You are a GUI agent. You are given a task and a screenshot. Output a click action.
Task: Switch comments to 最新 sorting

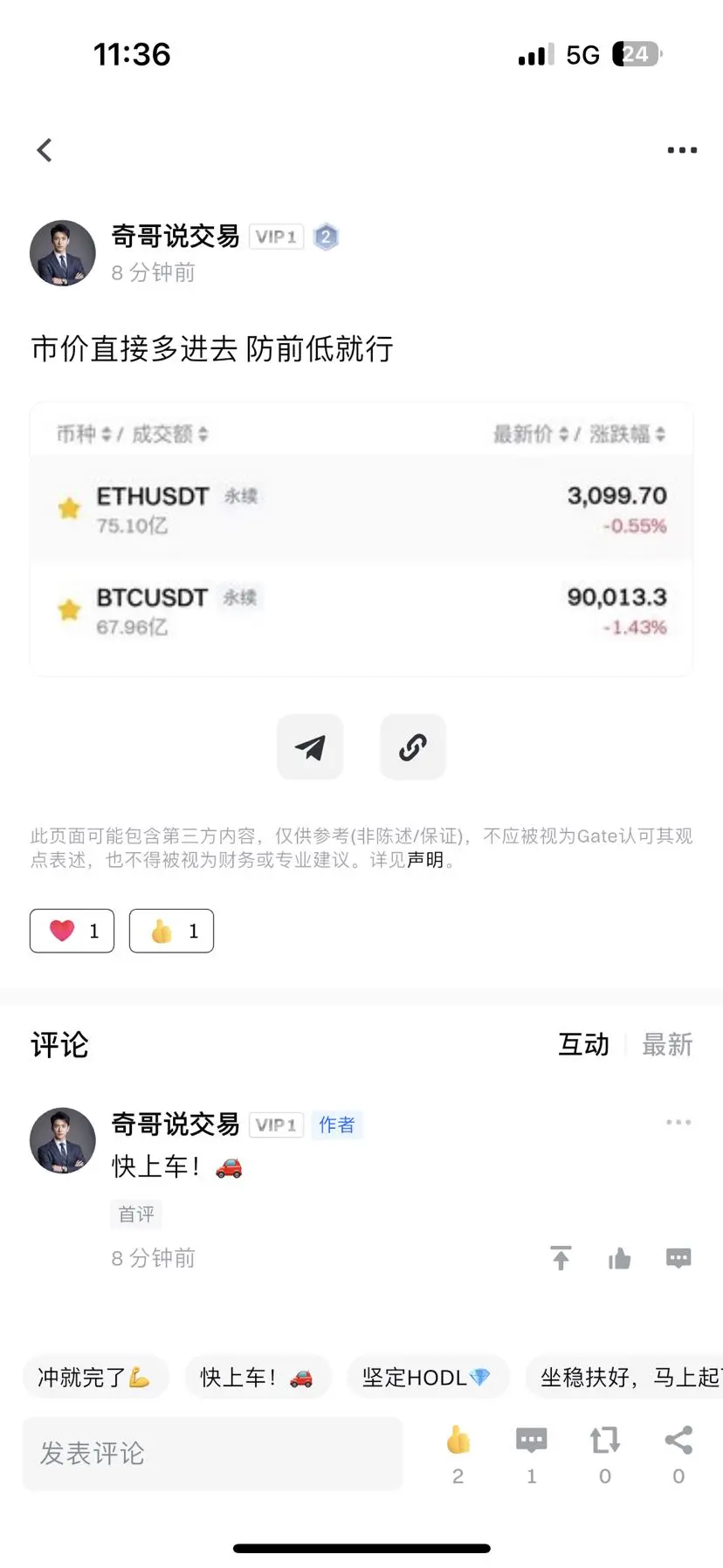pos(667,1044)
